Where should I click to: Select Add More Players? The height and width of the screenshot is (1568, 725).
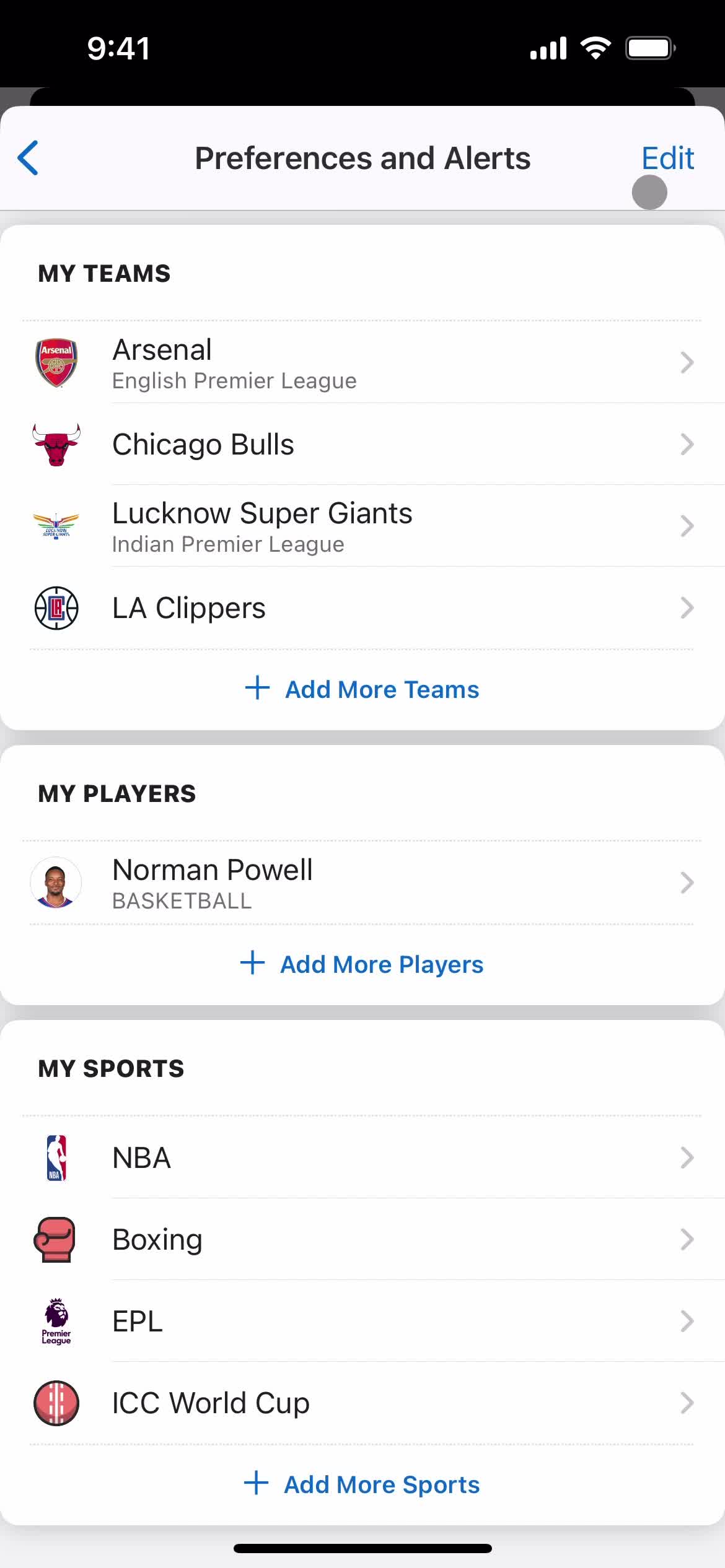[x=362, y=964]
